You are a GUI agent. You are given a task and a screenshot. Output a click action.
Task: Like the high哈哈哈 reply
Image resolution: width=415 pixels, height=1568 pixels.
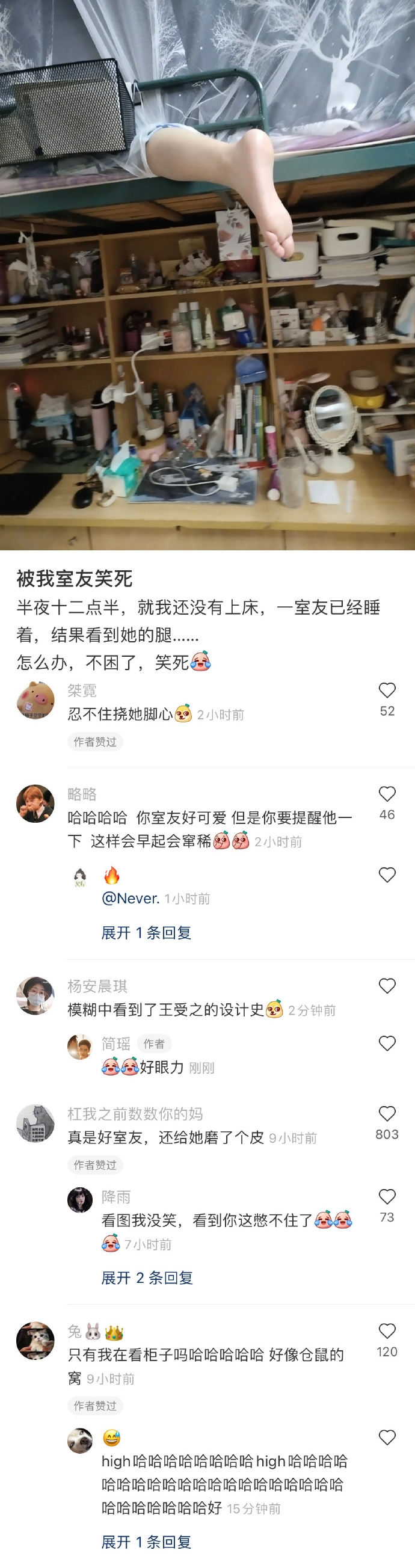click(x=387, y=1437)
